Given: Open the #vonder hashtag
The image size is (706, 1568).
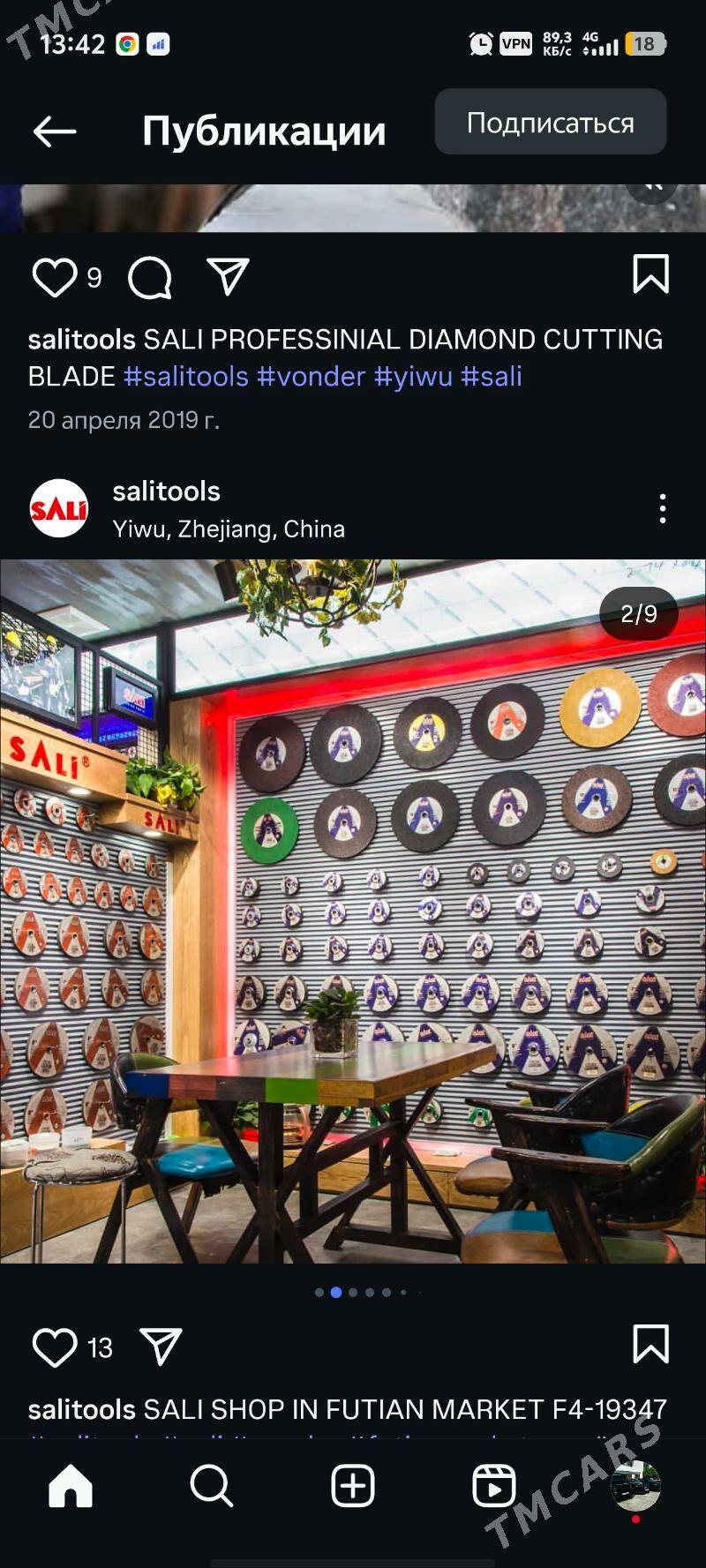Looking at the screenshot, I should [x=311, y=377].
